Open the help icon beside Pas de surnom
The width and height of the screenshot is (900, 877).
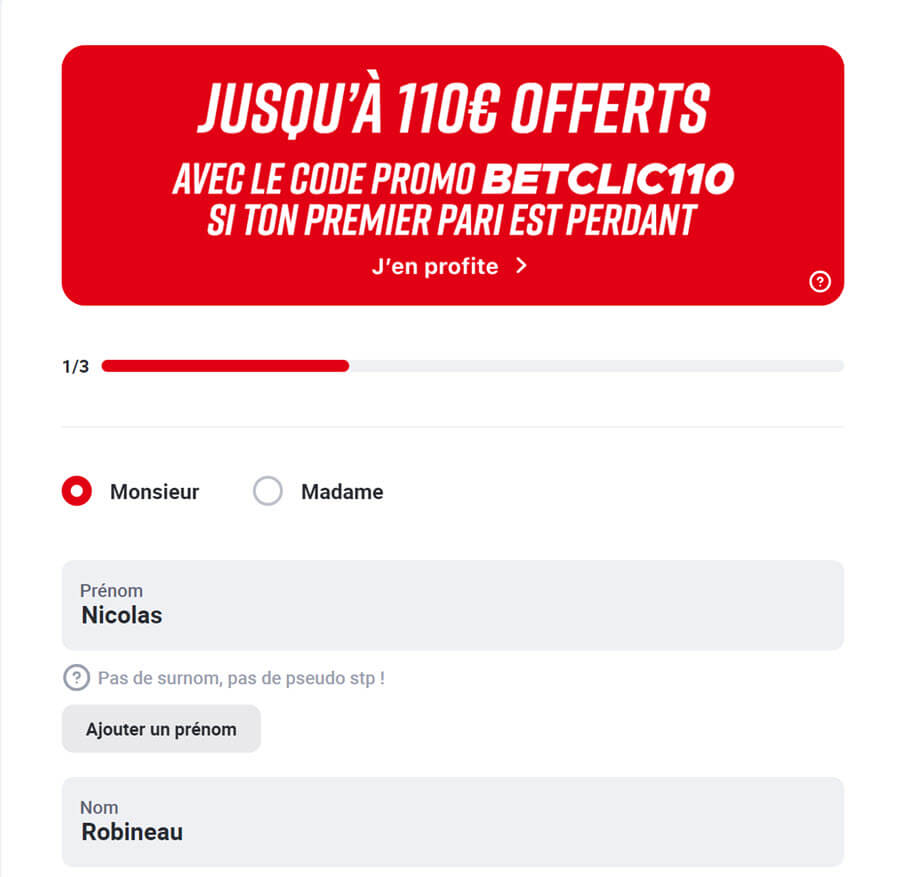click(76, 678)
